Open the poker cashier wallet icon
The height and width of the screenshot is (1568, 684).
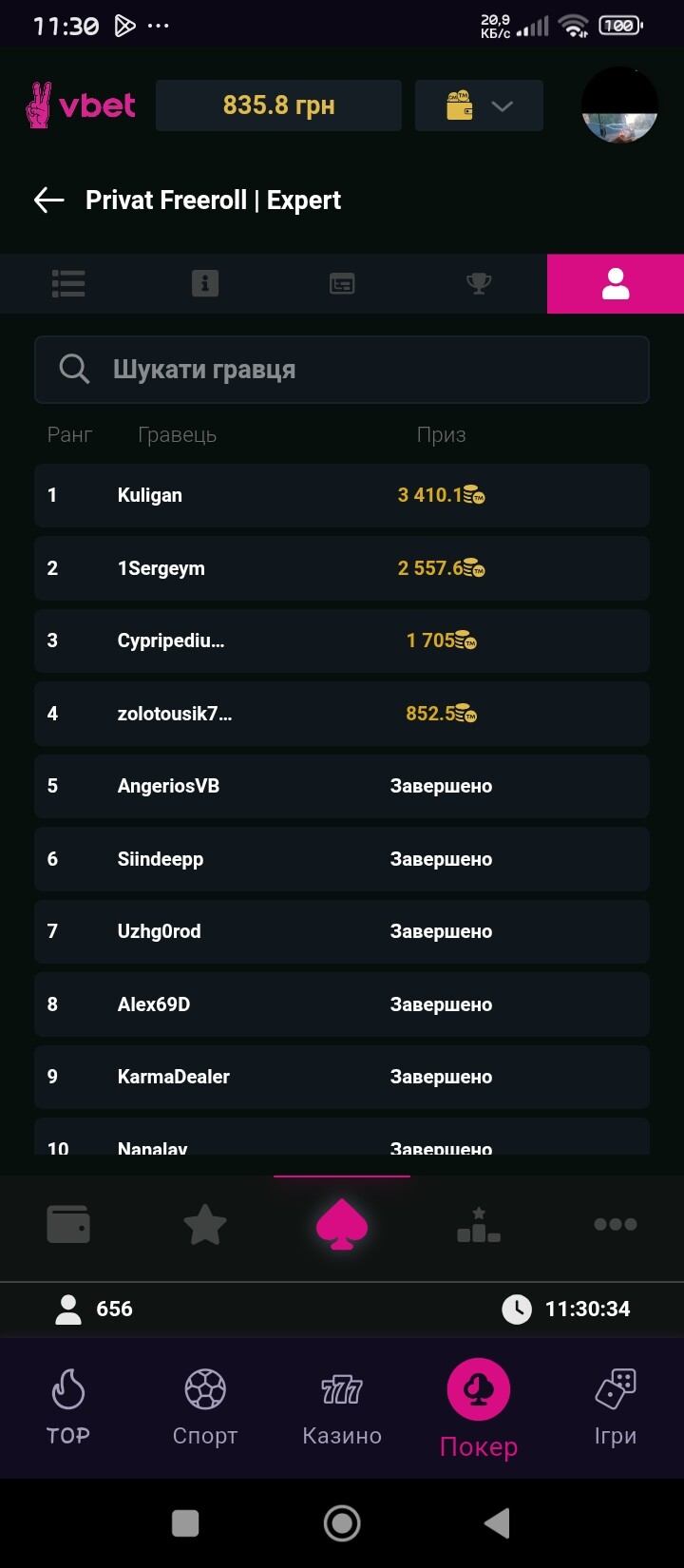pyautogui.click(x=68, y=1224)
